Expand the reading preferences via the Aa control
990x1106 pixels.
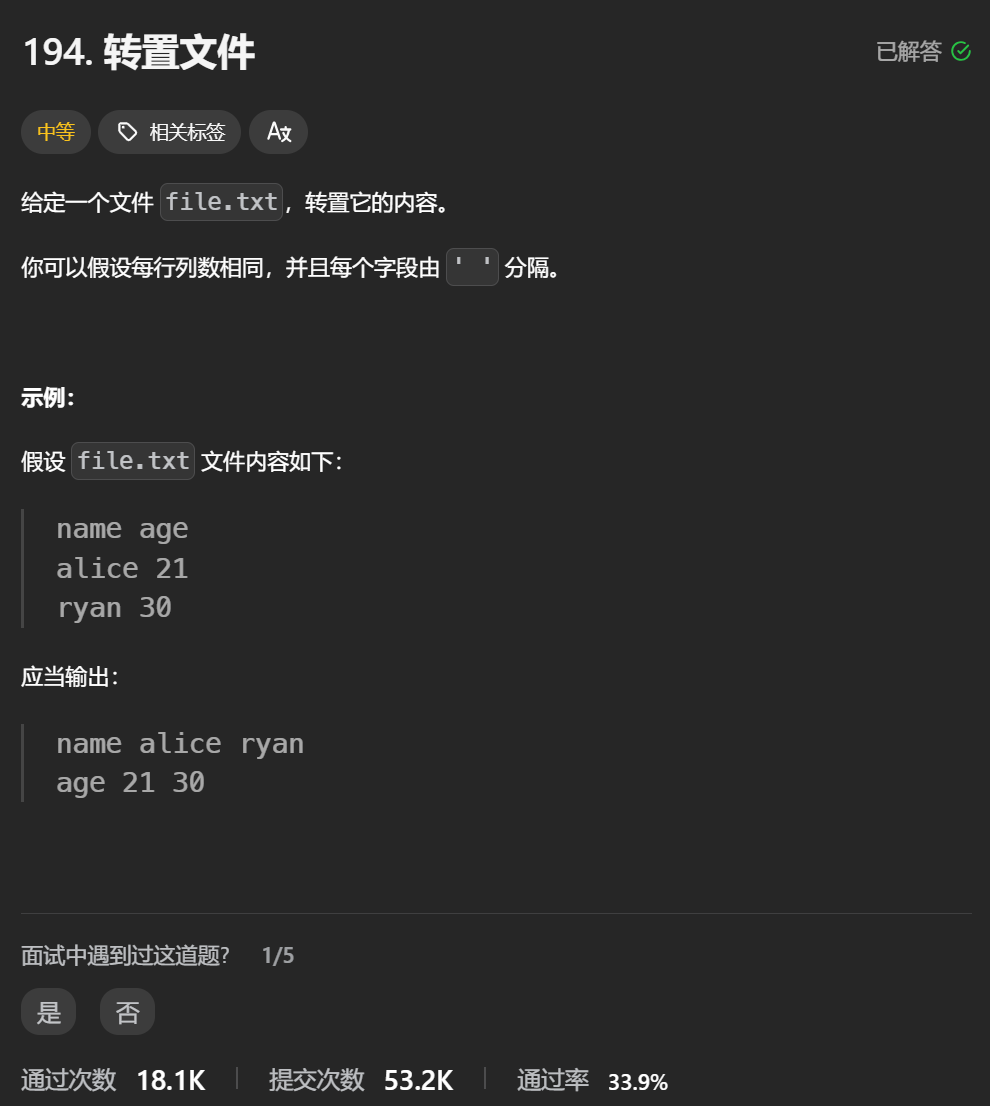coord(278,131)
